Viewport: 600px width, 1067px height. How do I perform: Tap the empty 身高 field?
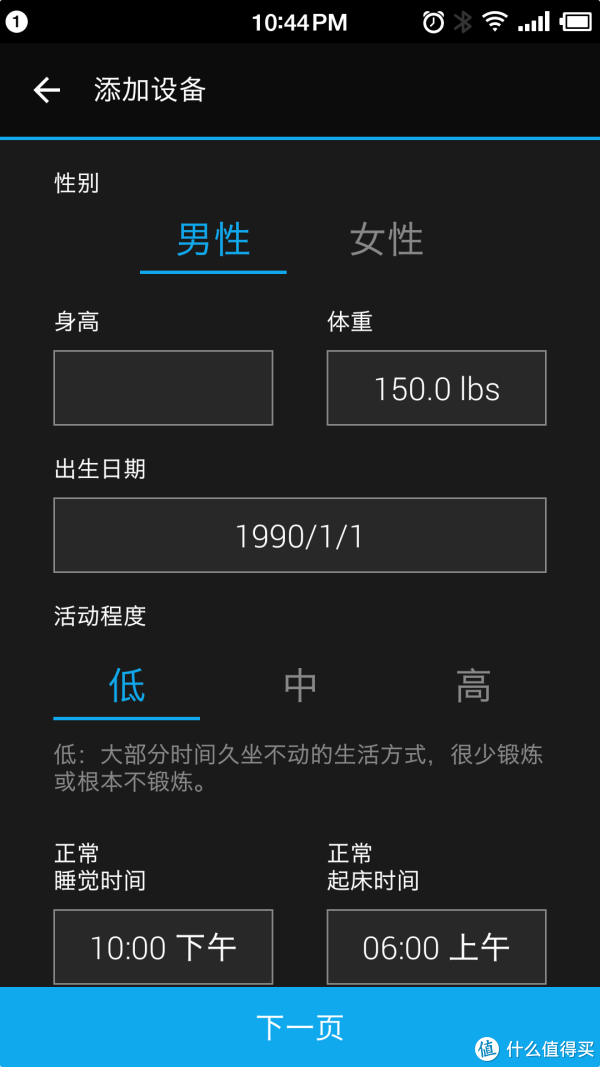[x=163, y=388]
